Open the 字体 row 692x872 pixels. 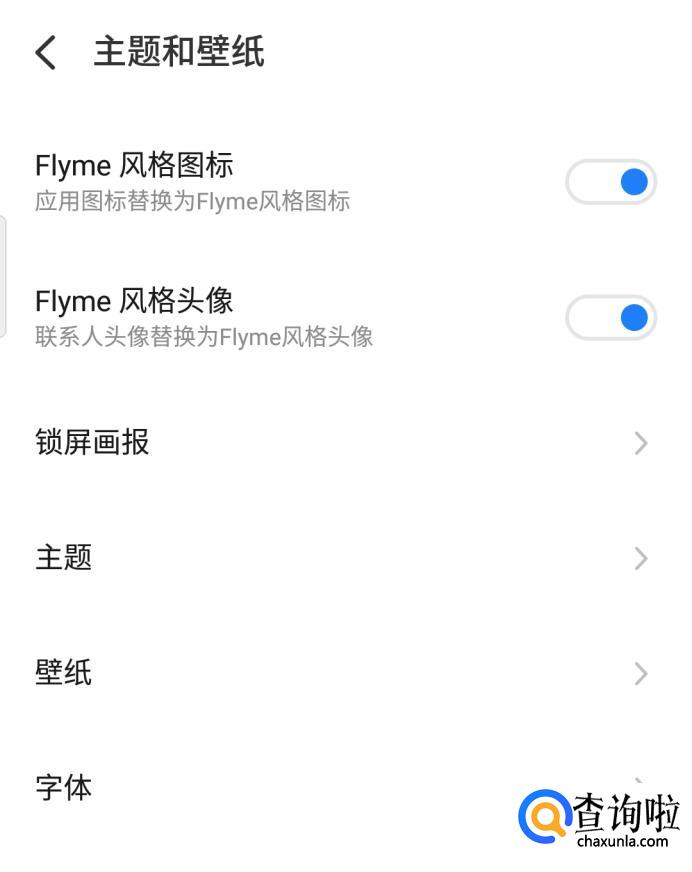coord(300,788)
